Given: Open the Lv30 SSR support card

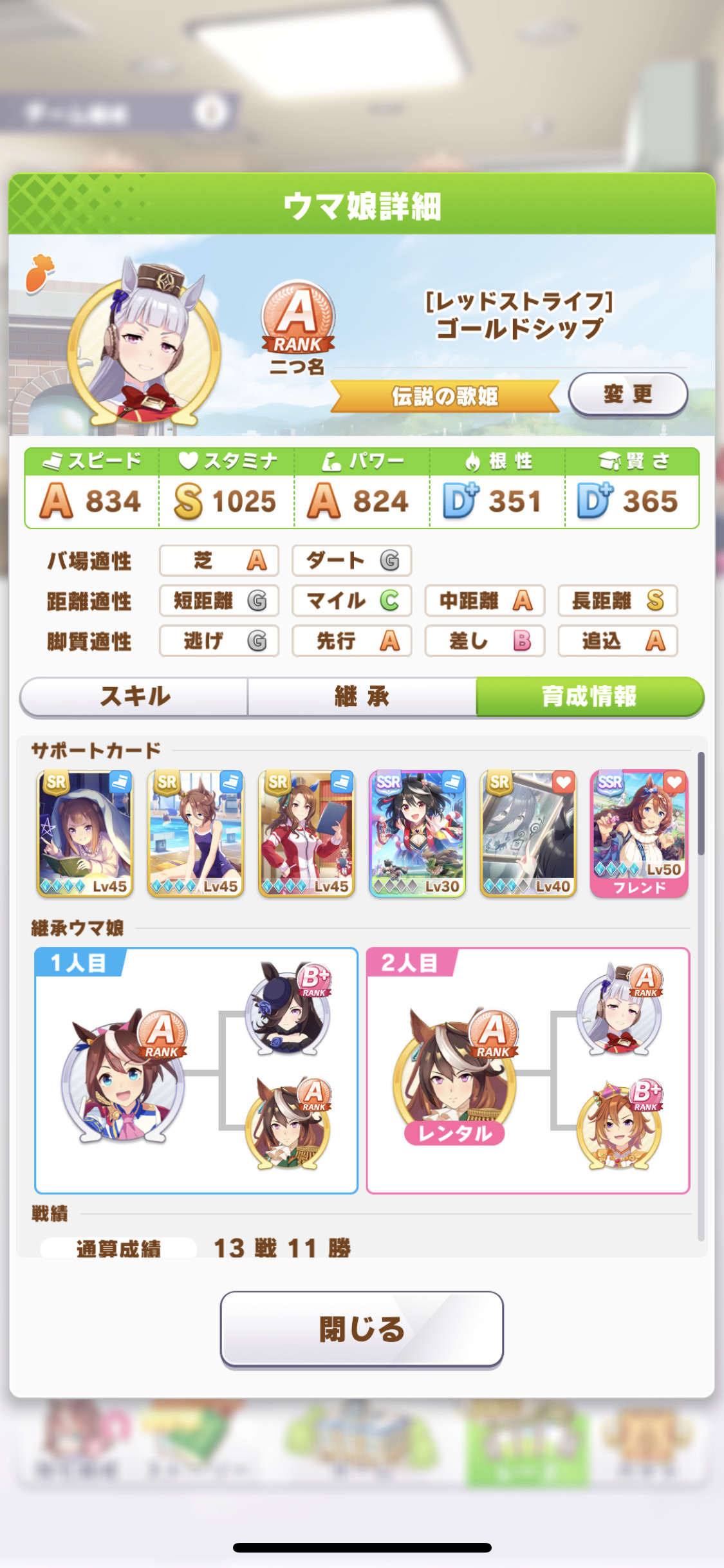Looking at the screenshot, I should click(417, 834).
